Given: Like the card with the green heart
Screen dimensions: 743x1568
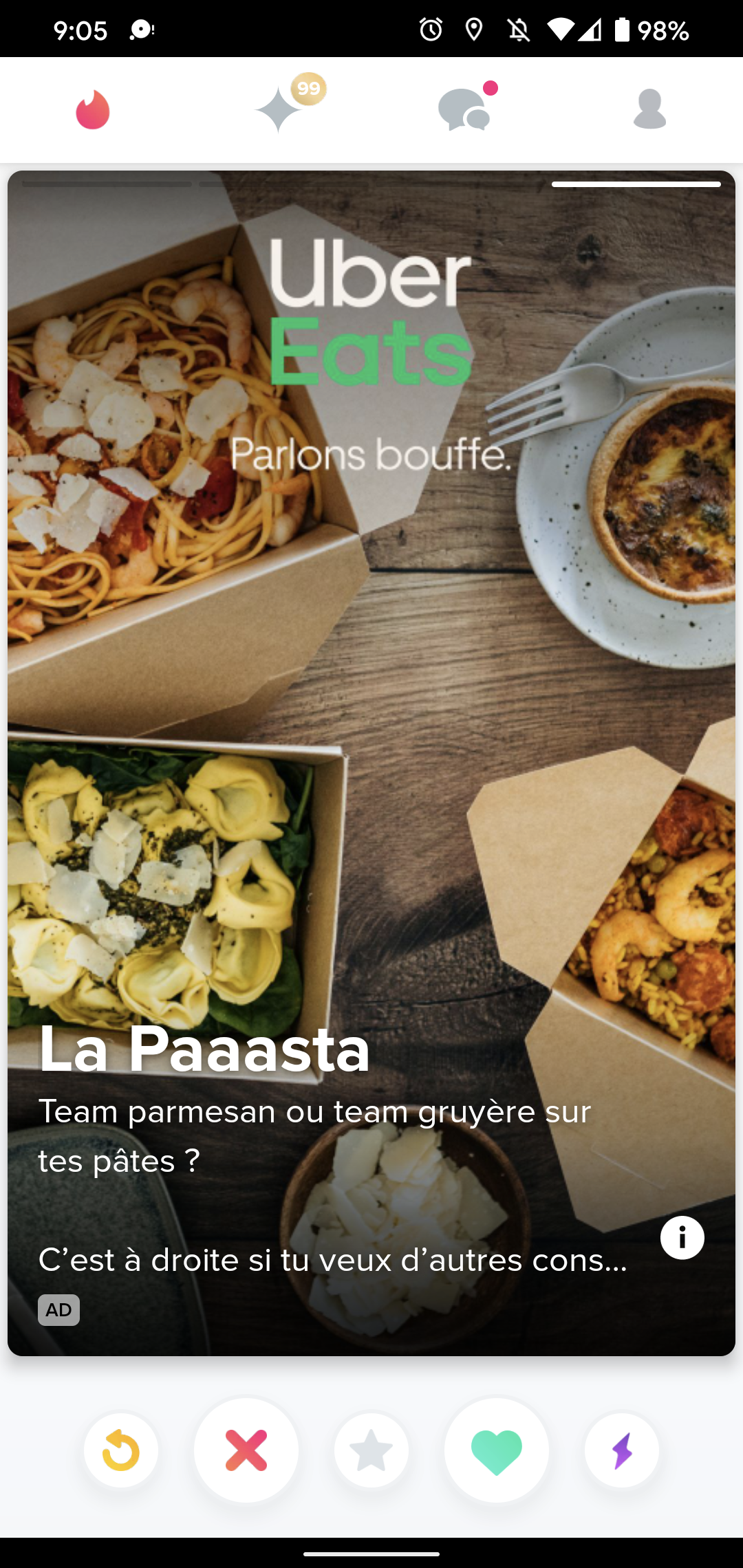Looking at the screenshot, I should [496, 1450].
